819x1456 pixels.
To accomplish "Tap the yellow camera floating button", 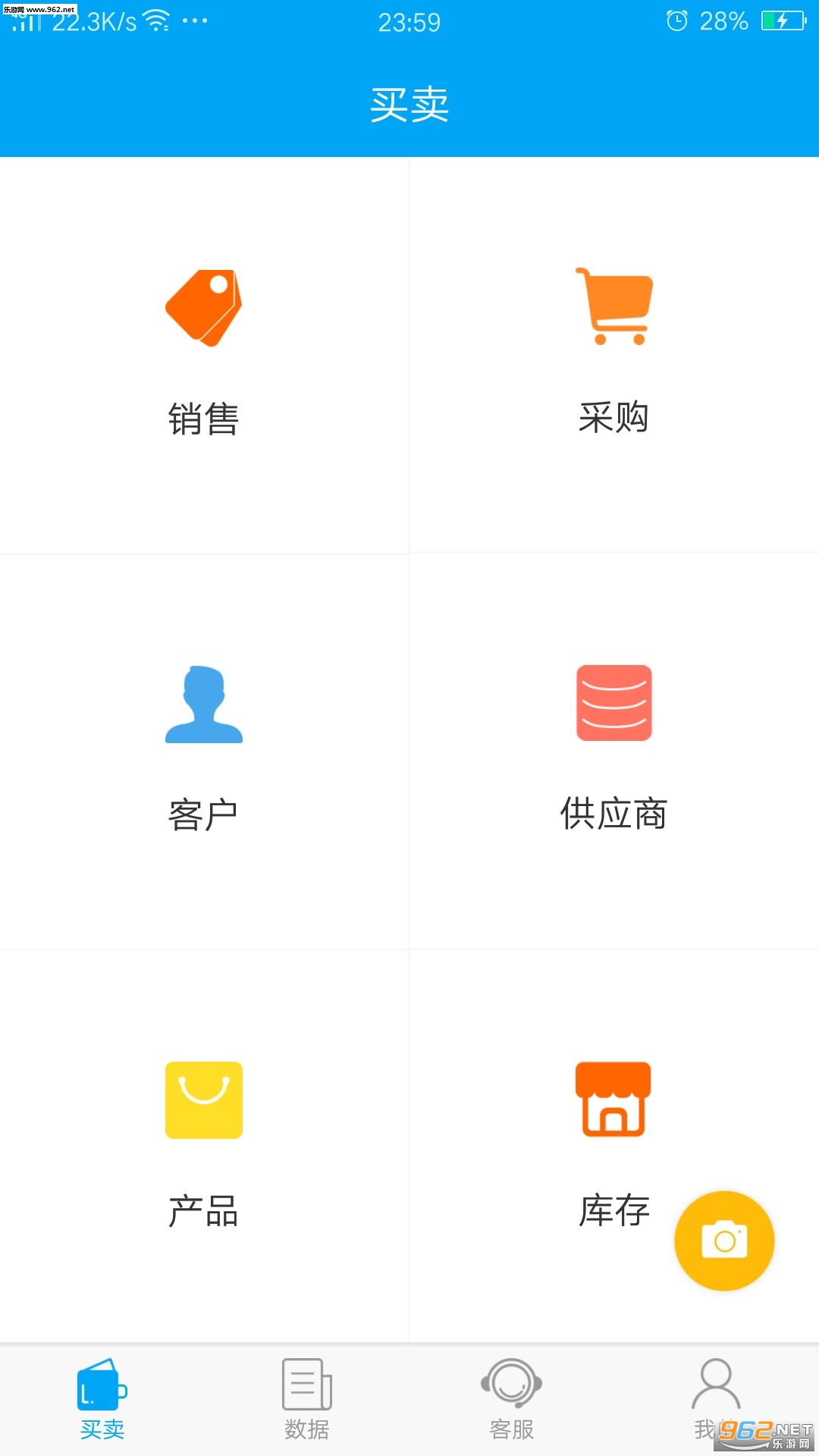I will coord(724,1241).
